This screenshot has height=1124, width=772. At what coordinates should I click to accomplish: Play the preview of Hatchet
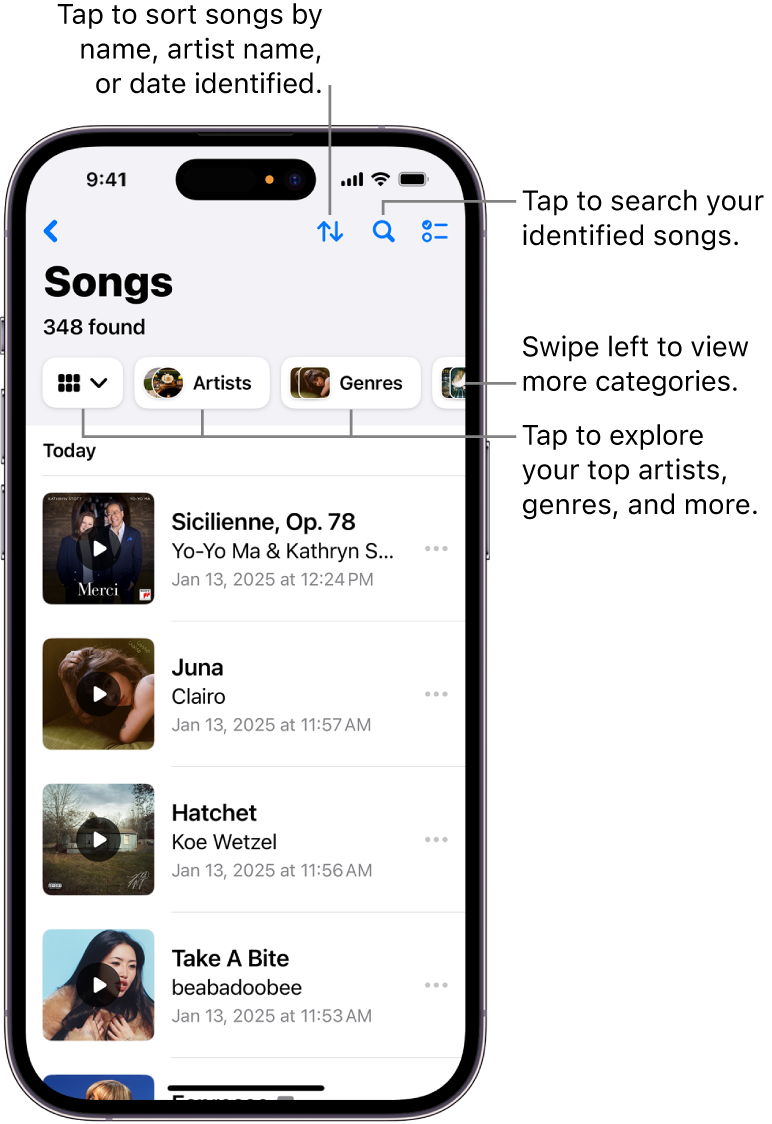[99, 840]
